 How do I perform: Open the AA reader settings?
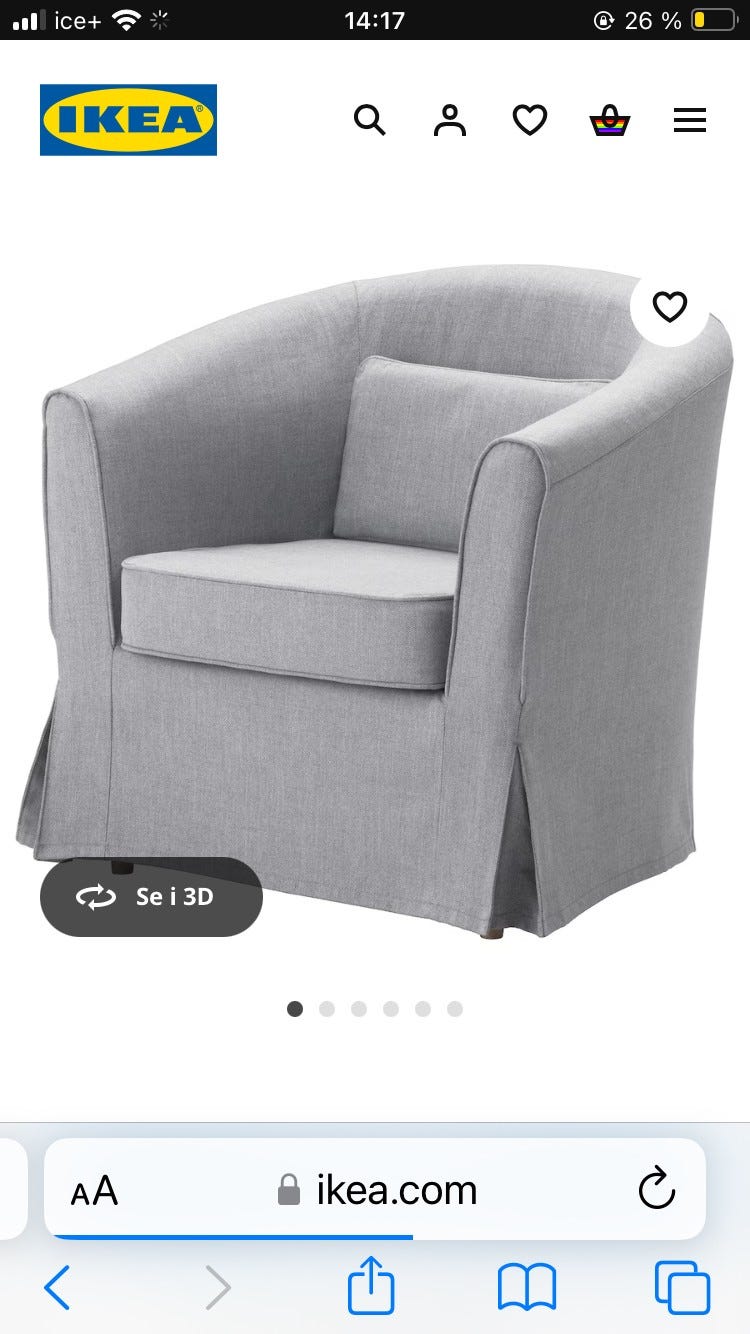tap(94, 1191)
